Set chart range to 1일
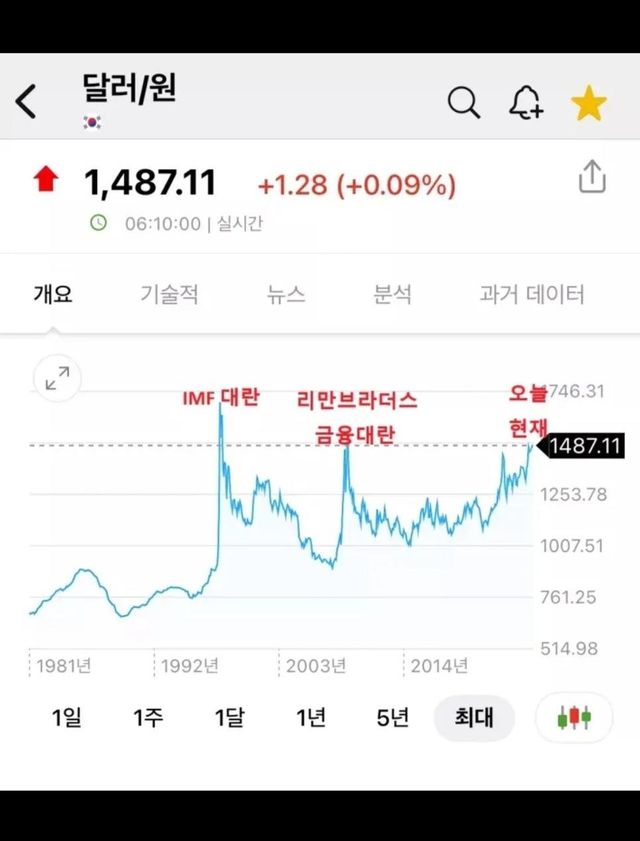This screenshot has width=640, height=841. coord(67,718)
